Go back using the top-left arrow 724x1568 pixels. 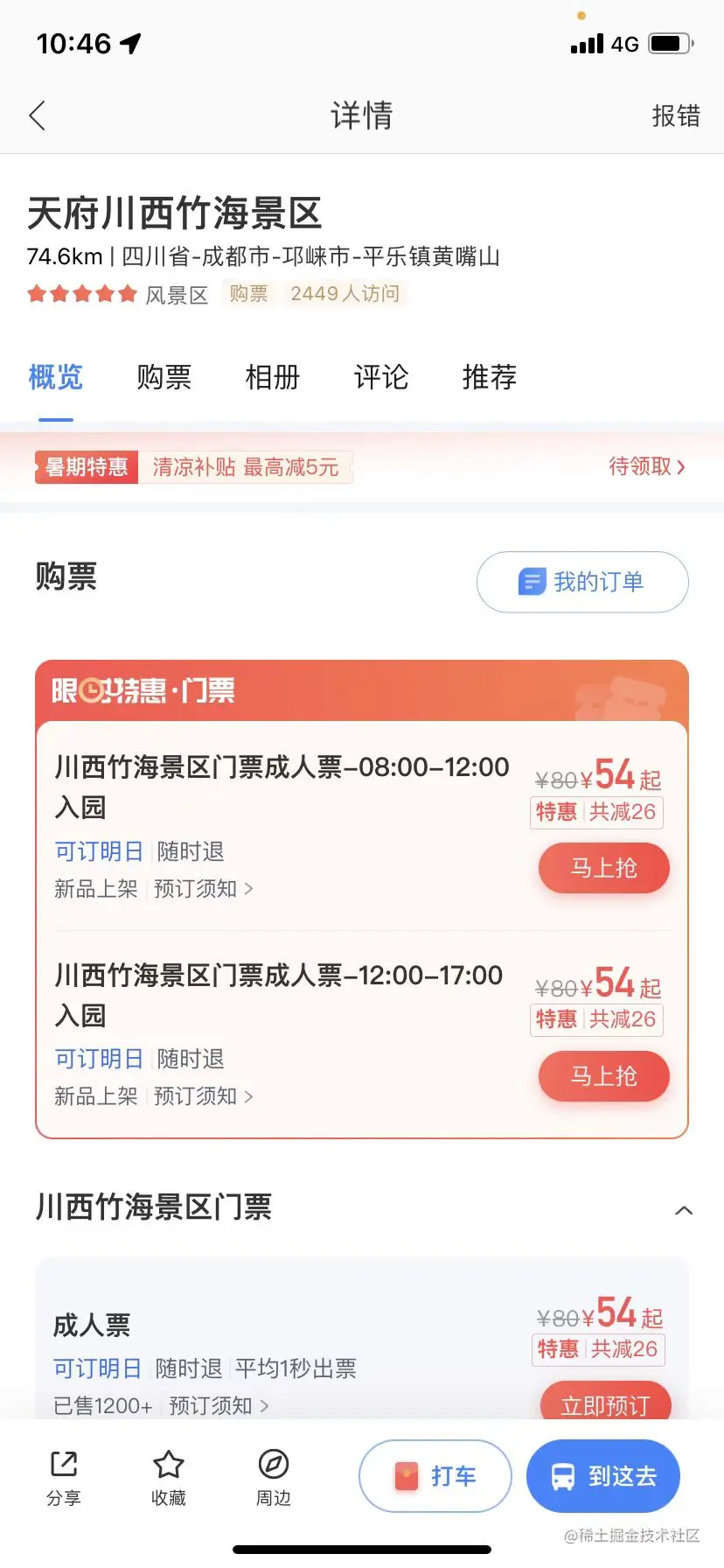click(37, 115)
